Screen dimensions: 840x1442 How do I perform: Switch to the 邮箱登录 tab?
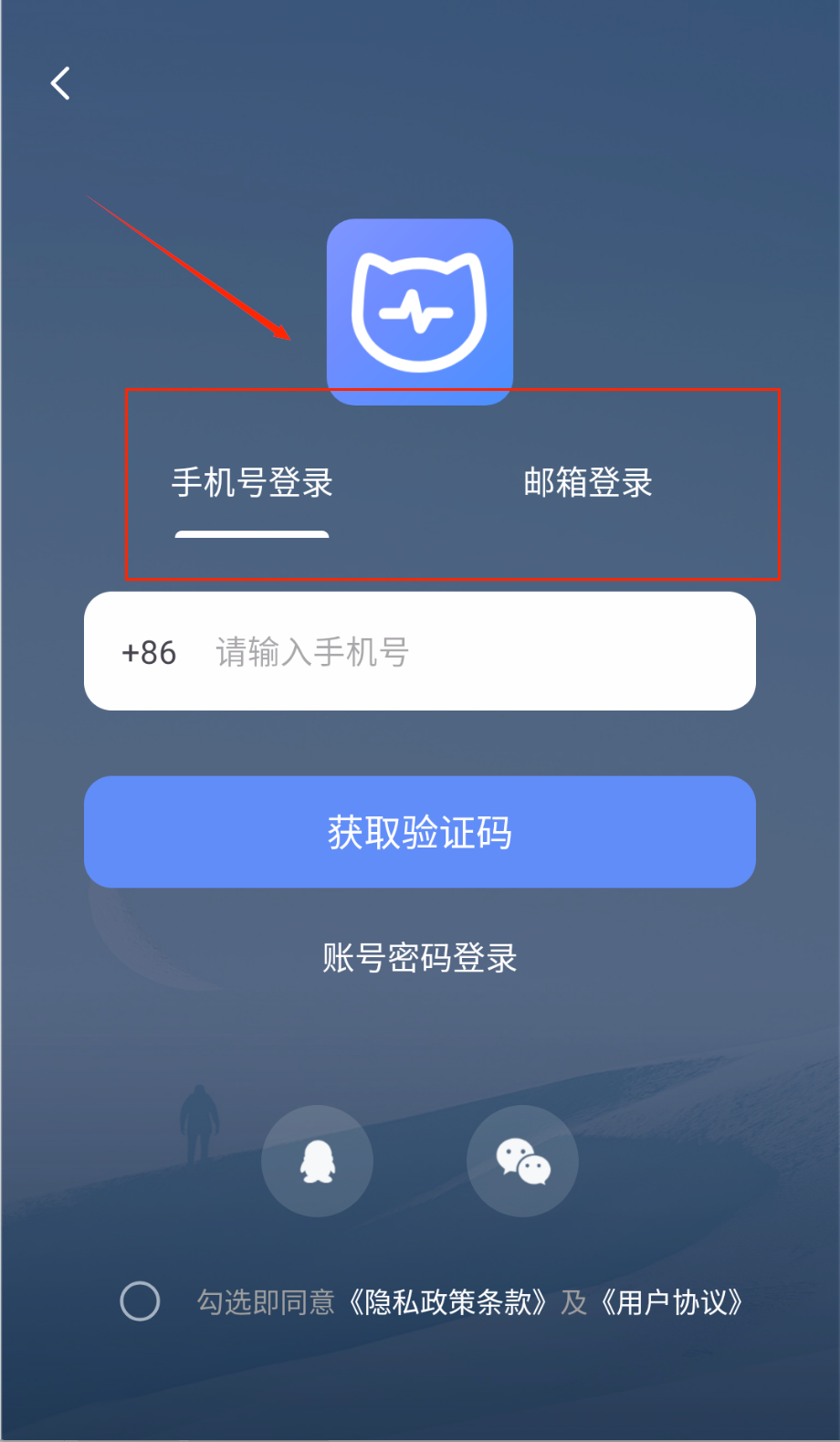tap(588, 483)
